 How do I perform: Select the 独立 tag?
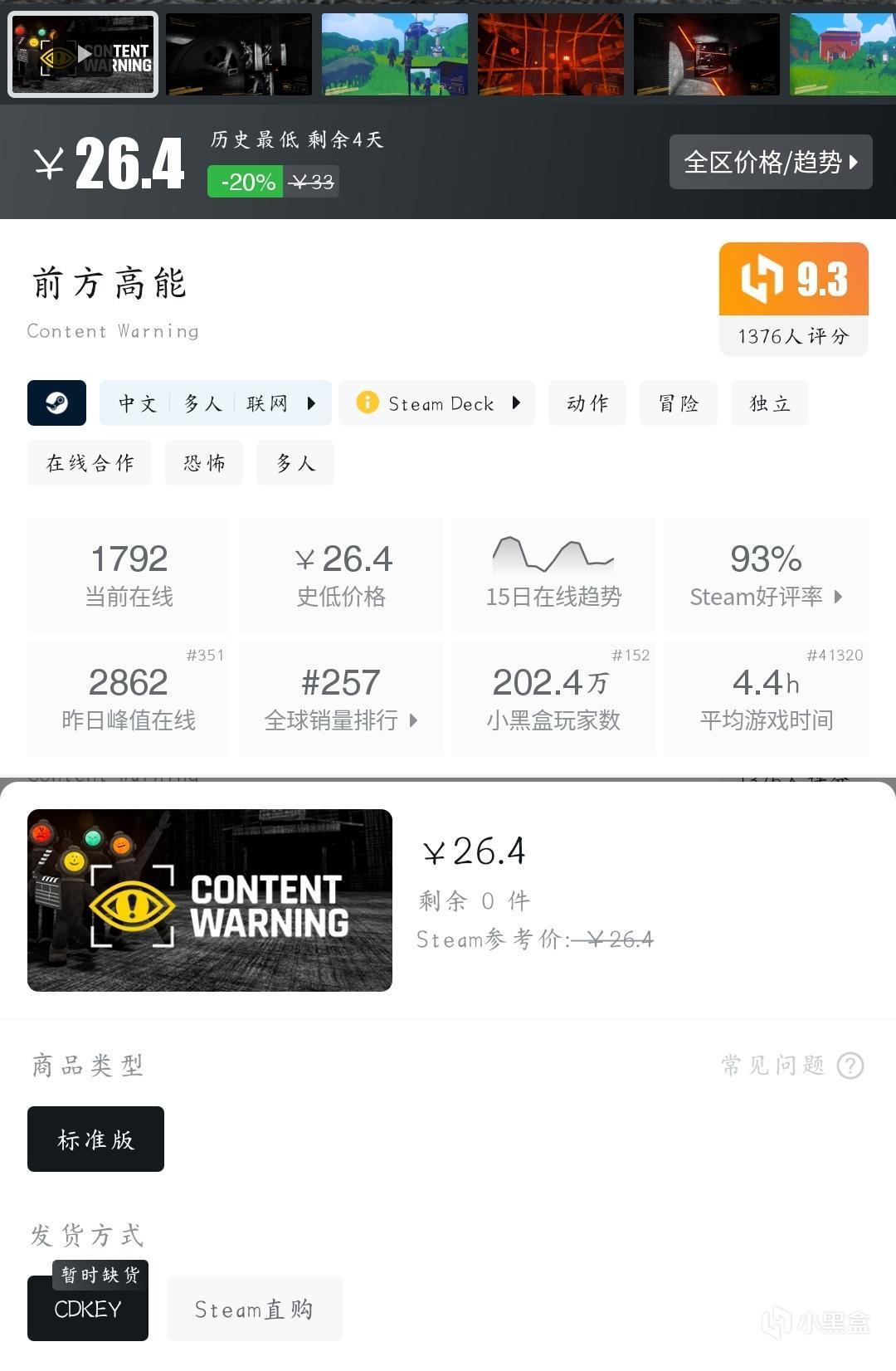tap(770, 403)
